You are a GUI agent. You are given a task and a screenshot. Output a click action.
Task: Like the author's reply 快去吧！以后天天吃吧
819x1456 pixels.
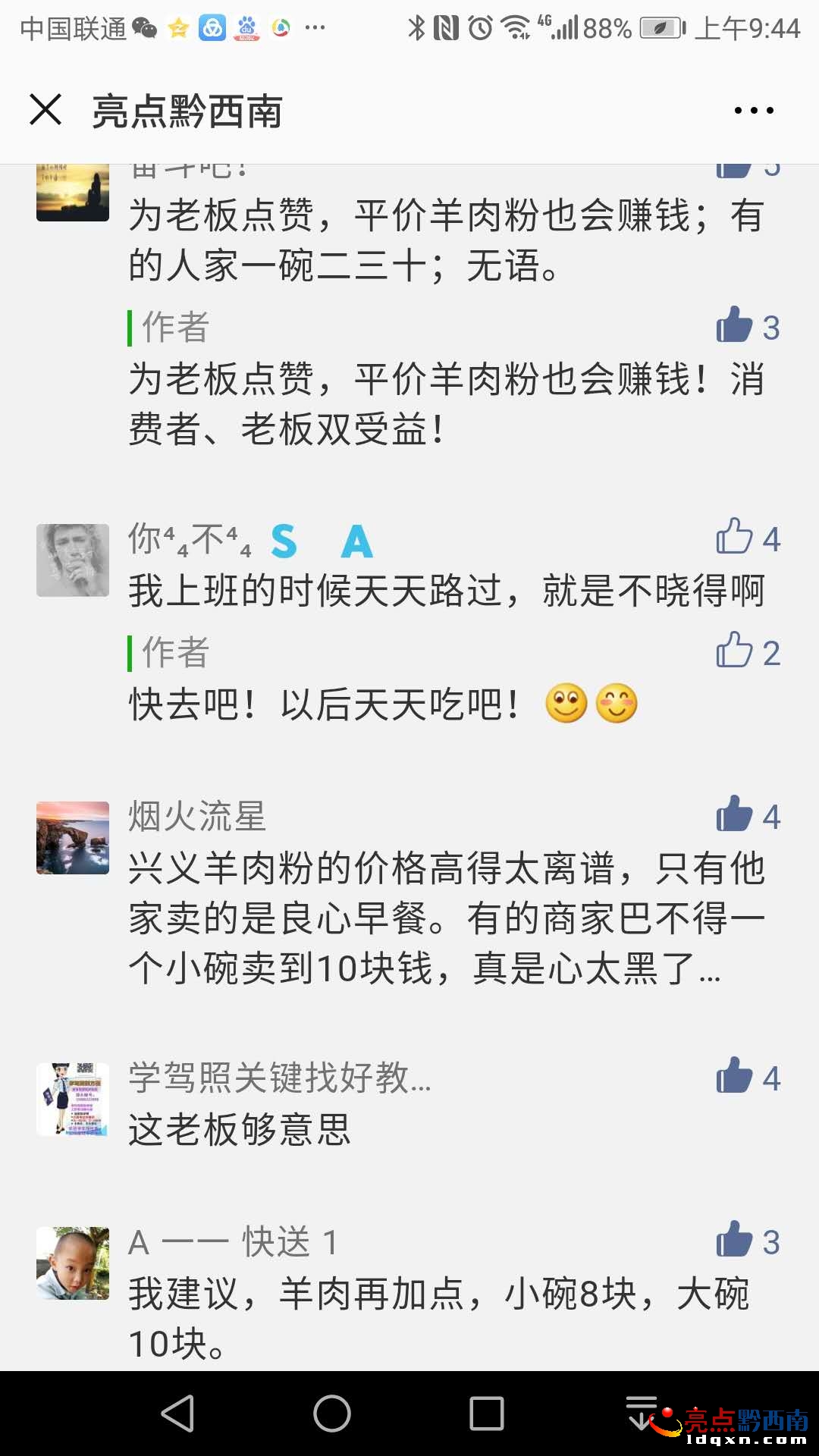[x=734, y=651]
